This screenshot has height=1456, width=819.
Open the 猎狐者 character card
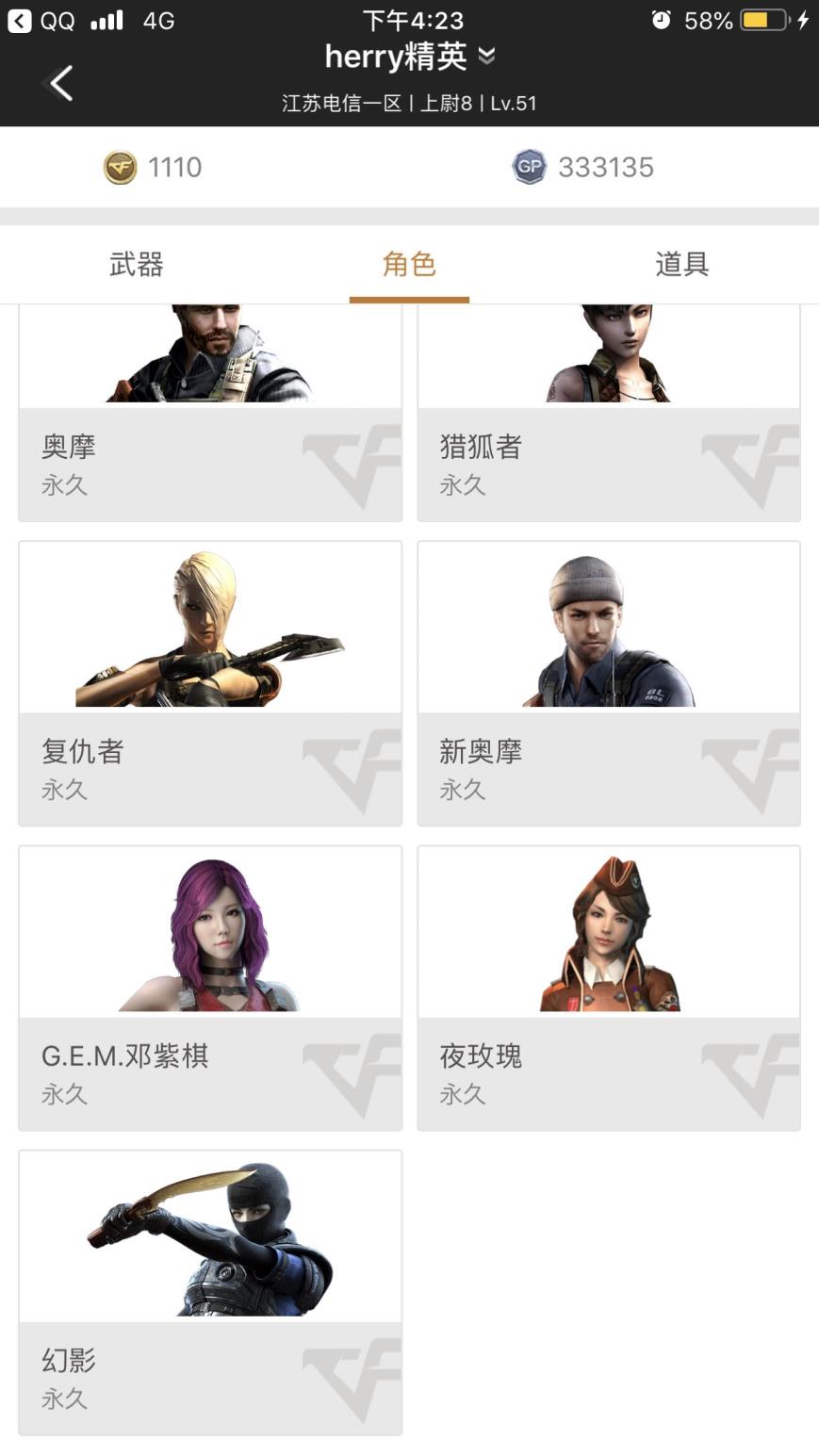click(x=609, y=415)
